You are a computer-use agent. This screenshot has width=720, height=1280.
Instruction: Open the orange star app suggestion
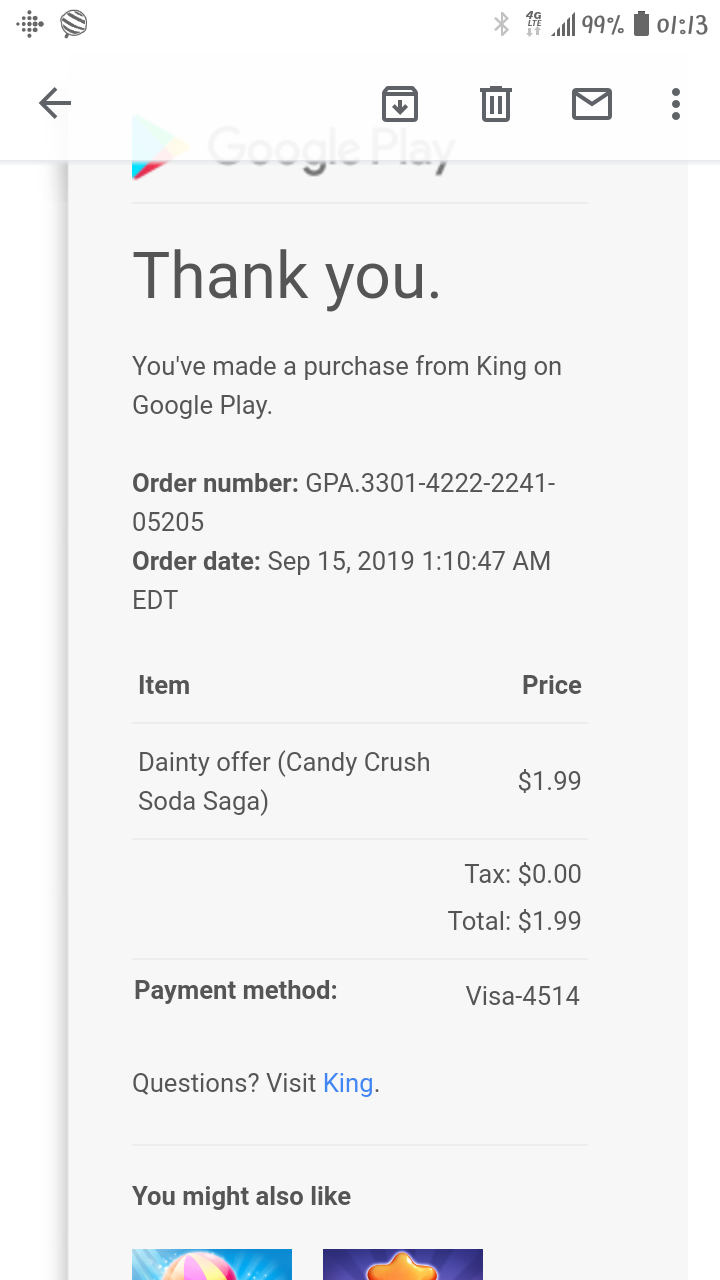click(402, 1264)
